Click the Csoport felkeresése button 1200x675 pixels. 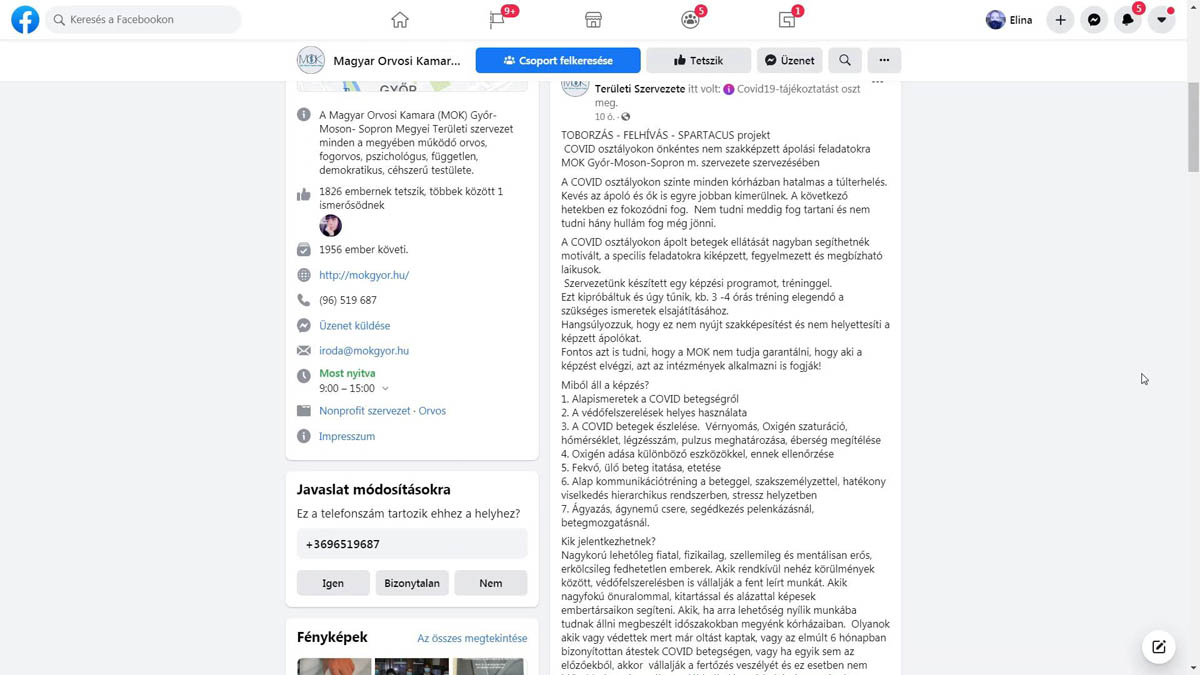(x=558, y=60)
